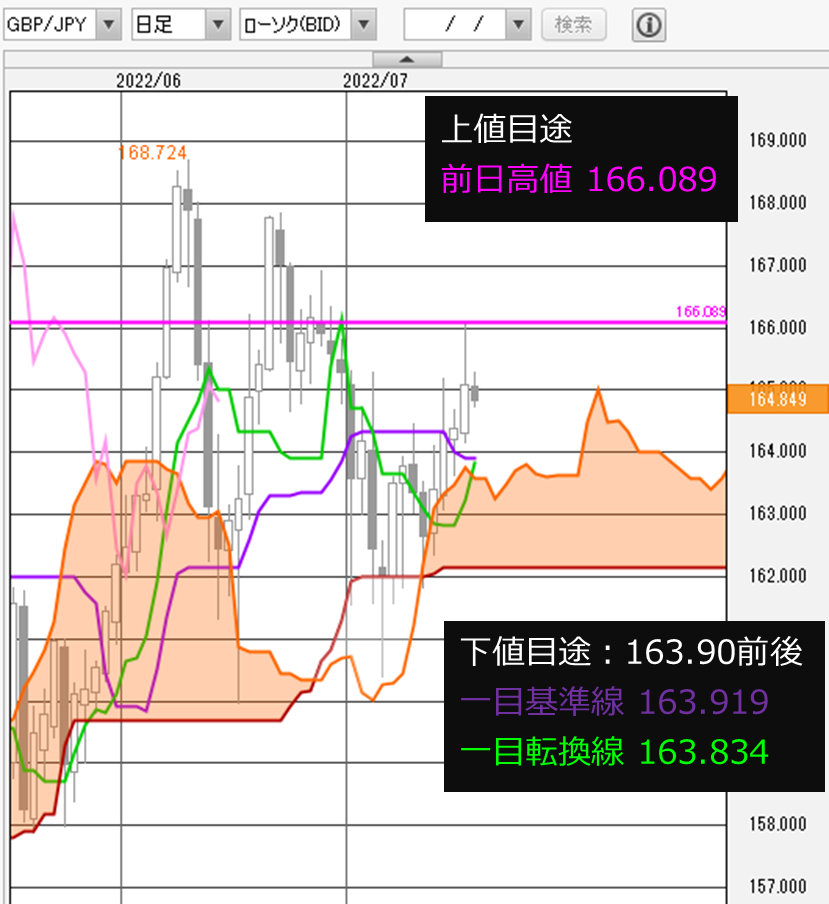Open the date picker dropdown
Screen dimensions: 829x904
pos(517,24)
